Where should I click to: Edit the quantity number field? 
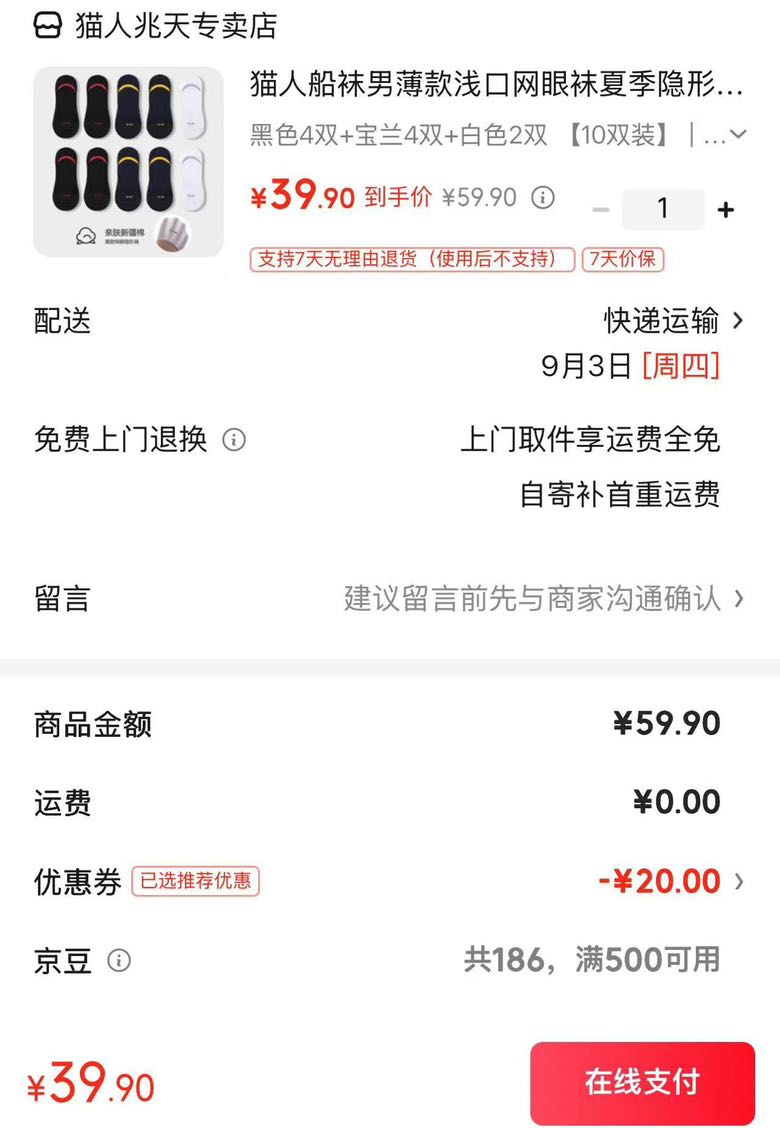(x=663, y=209)
